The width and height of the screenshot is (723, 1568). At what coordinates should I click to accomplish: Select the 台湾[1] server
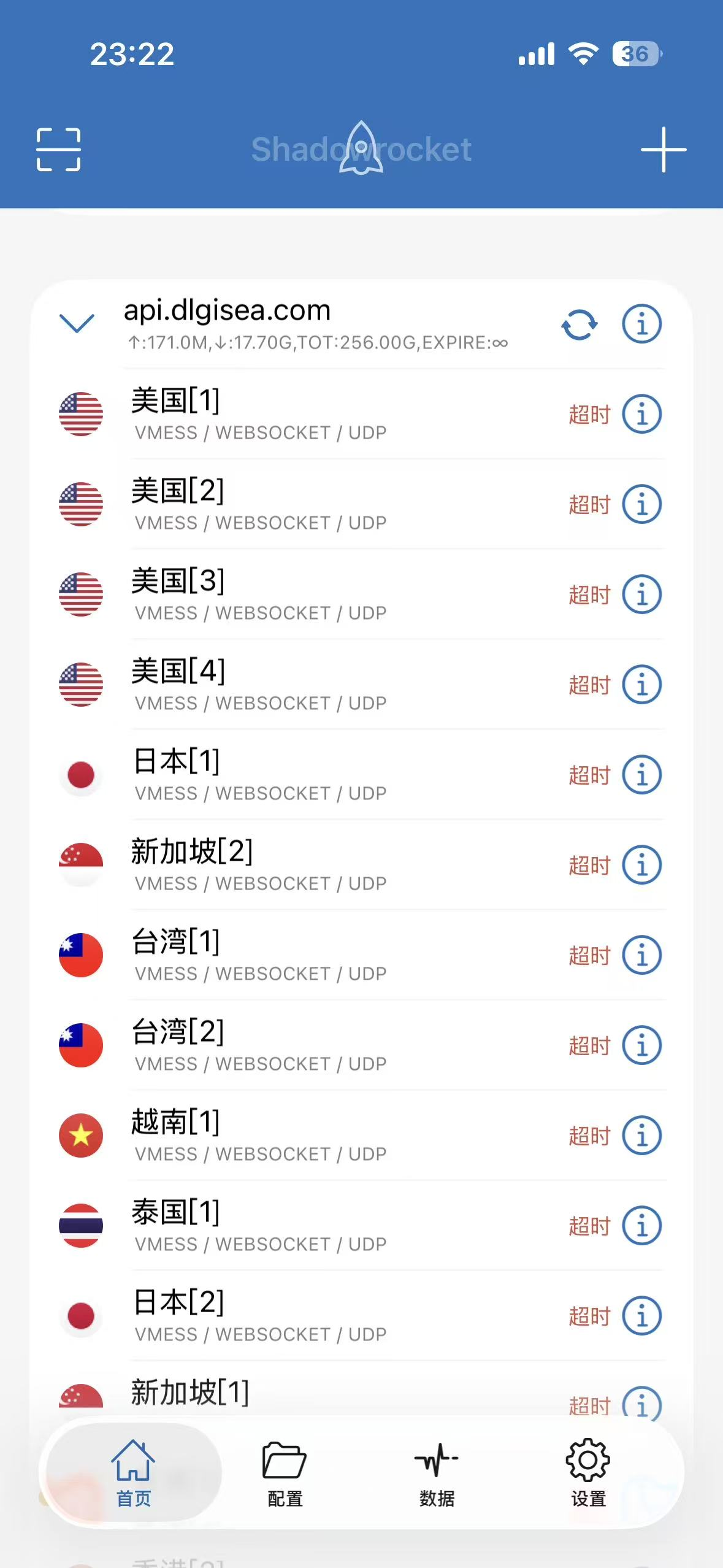tap(276, 955)
